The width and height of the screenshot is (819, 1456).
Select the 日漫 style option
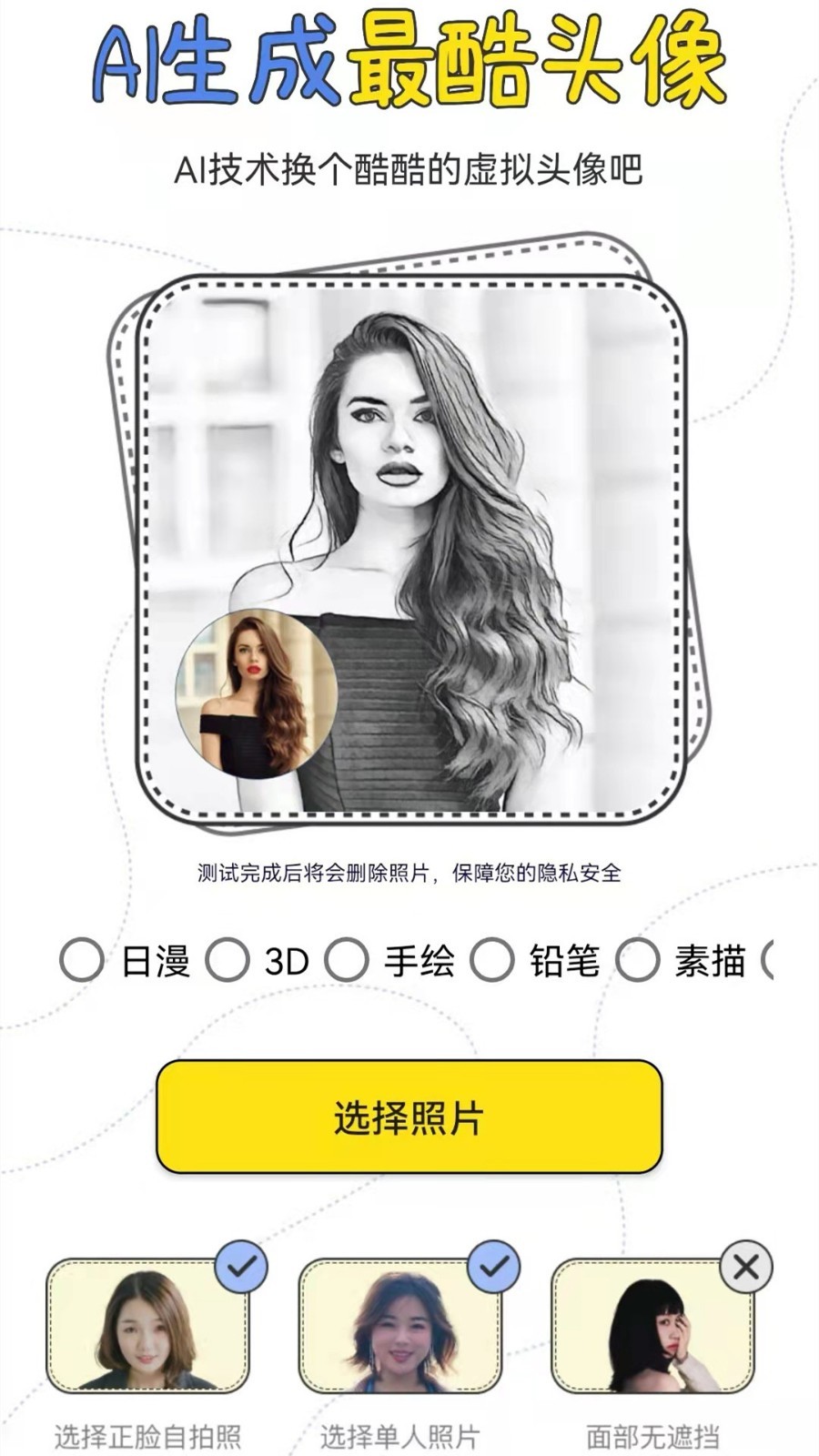tap(82, 959)
